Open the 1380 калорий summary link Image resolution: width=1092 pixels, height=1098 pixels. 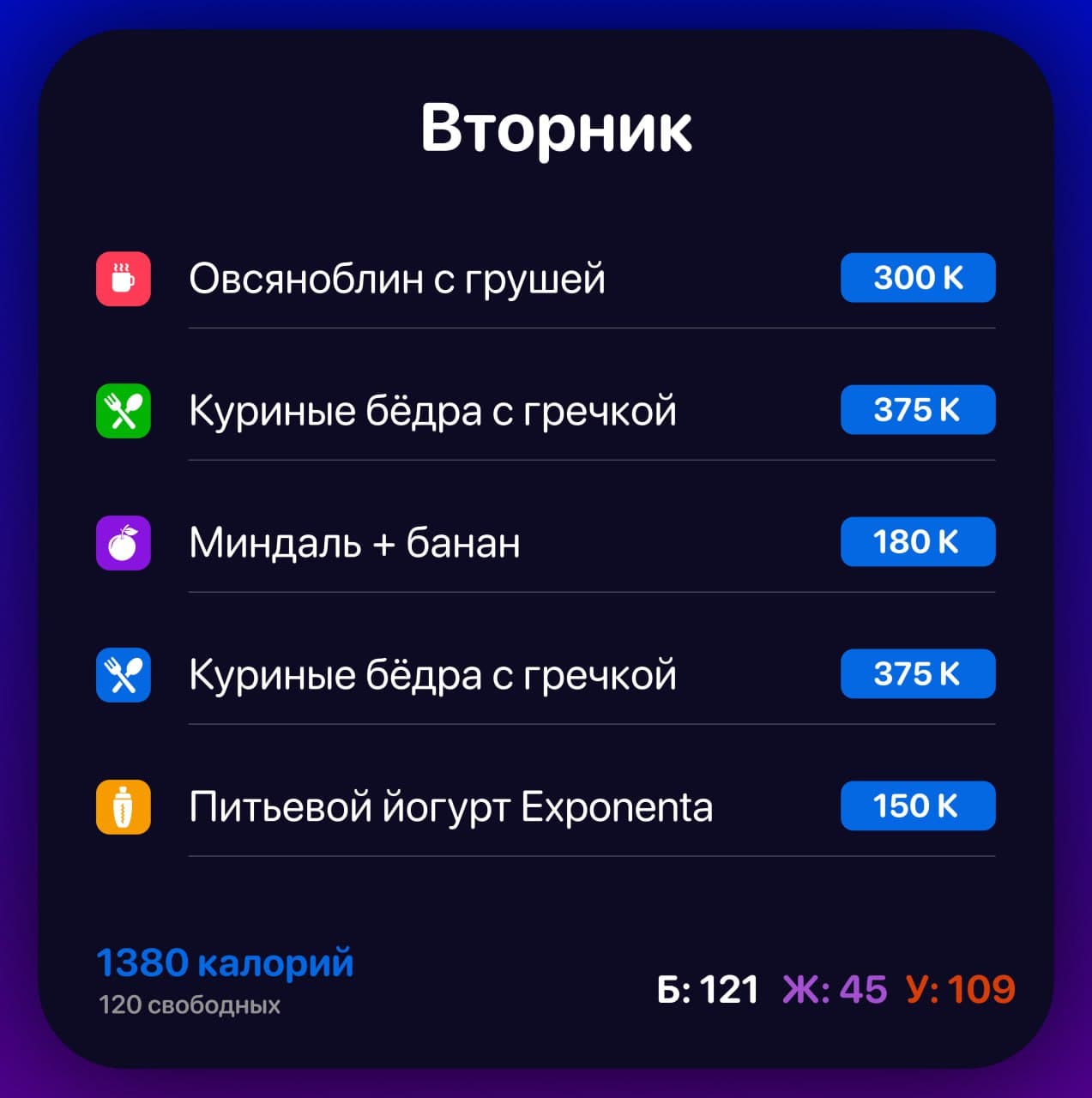223,962
